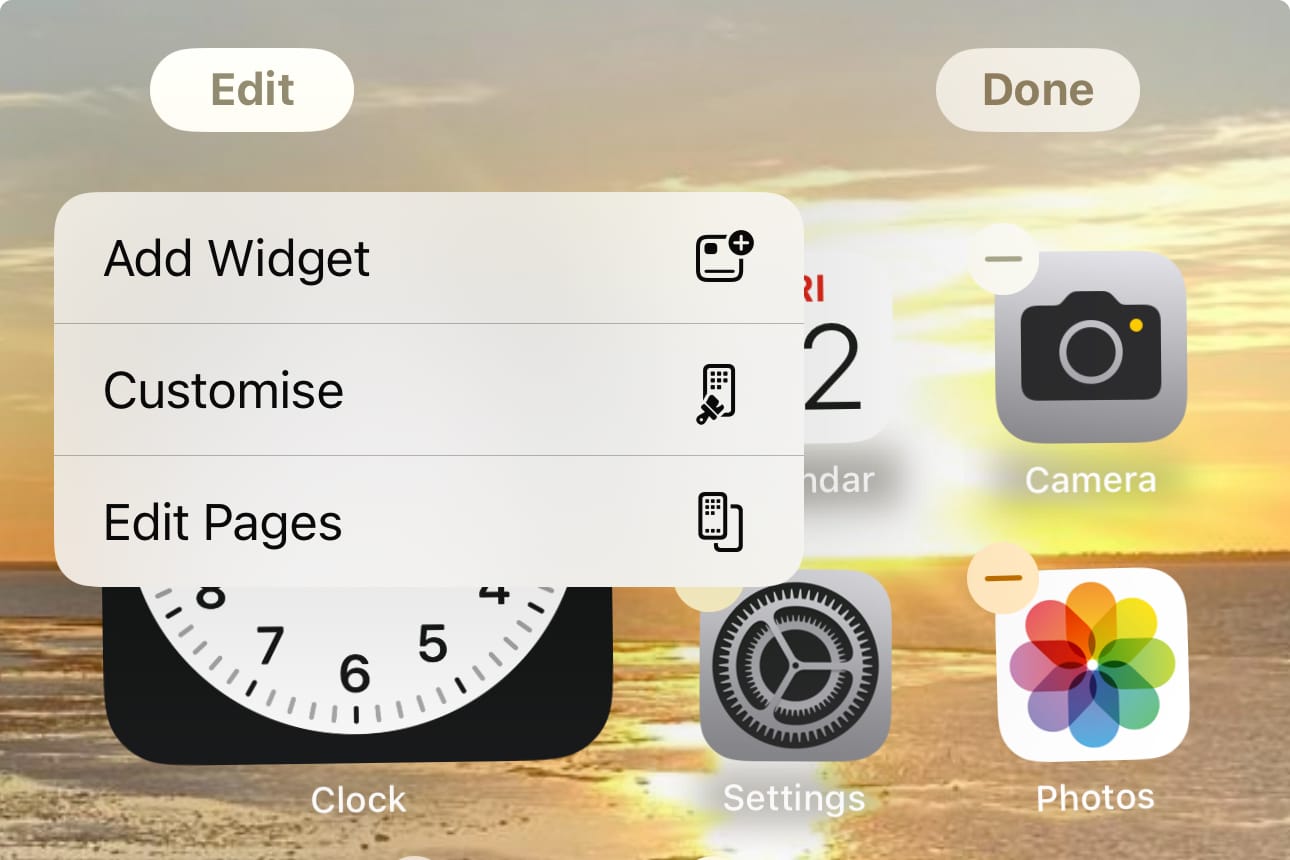The image size is (1290, 860).
Task: Open Edit Pages
Action: pos(428,522)
